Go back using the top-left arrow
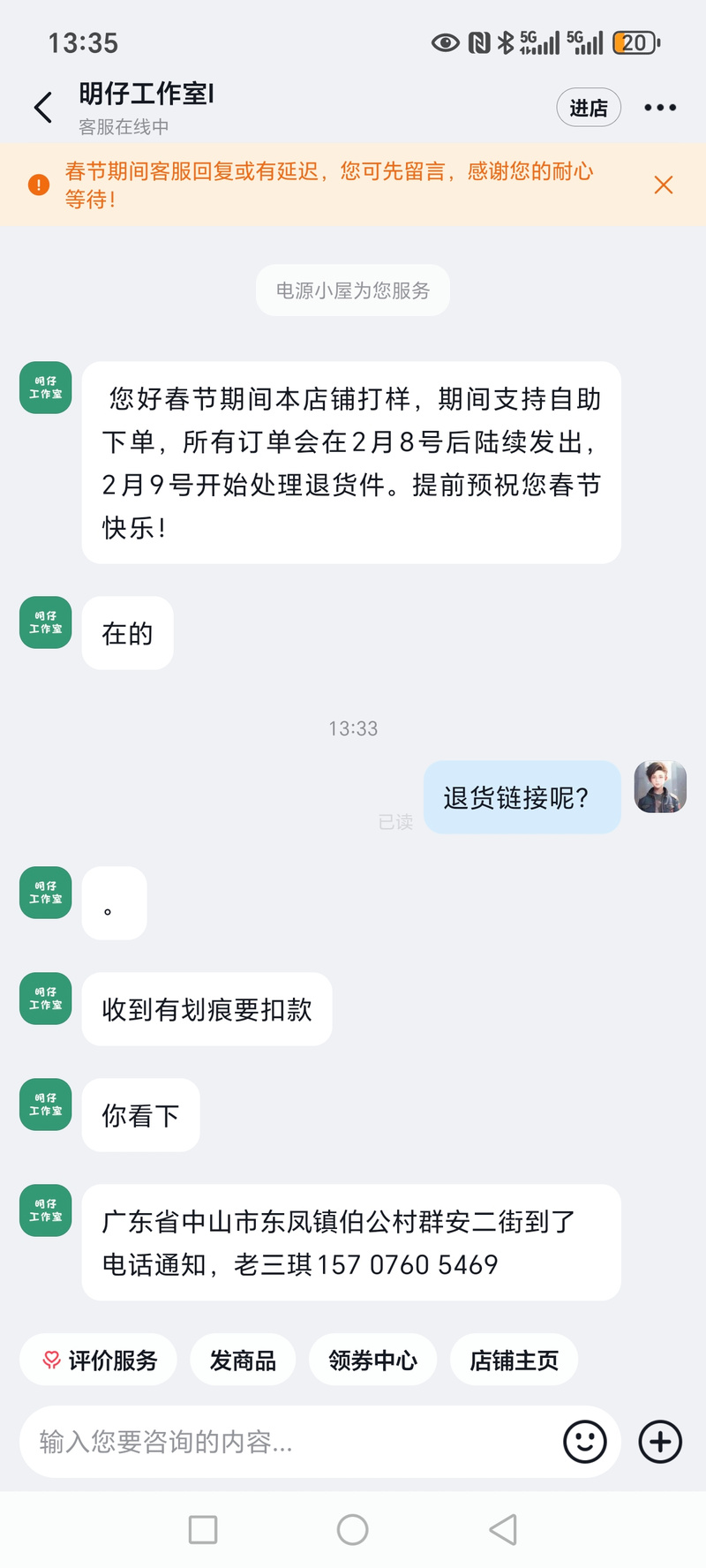 click(43, 108)
